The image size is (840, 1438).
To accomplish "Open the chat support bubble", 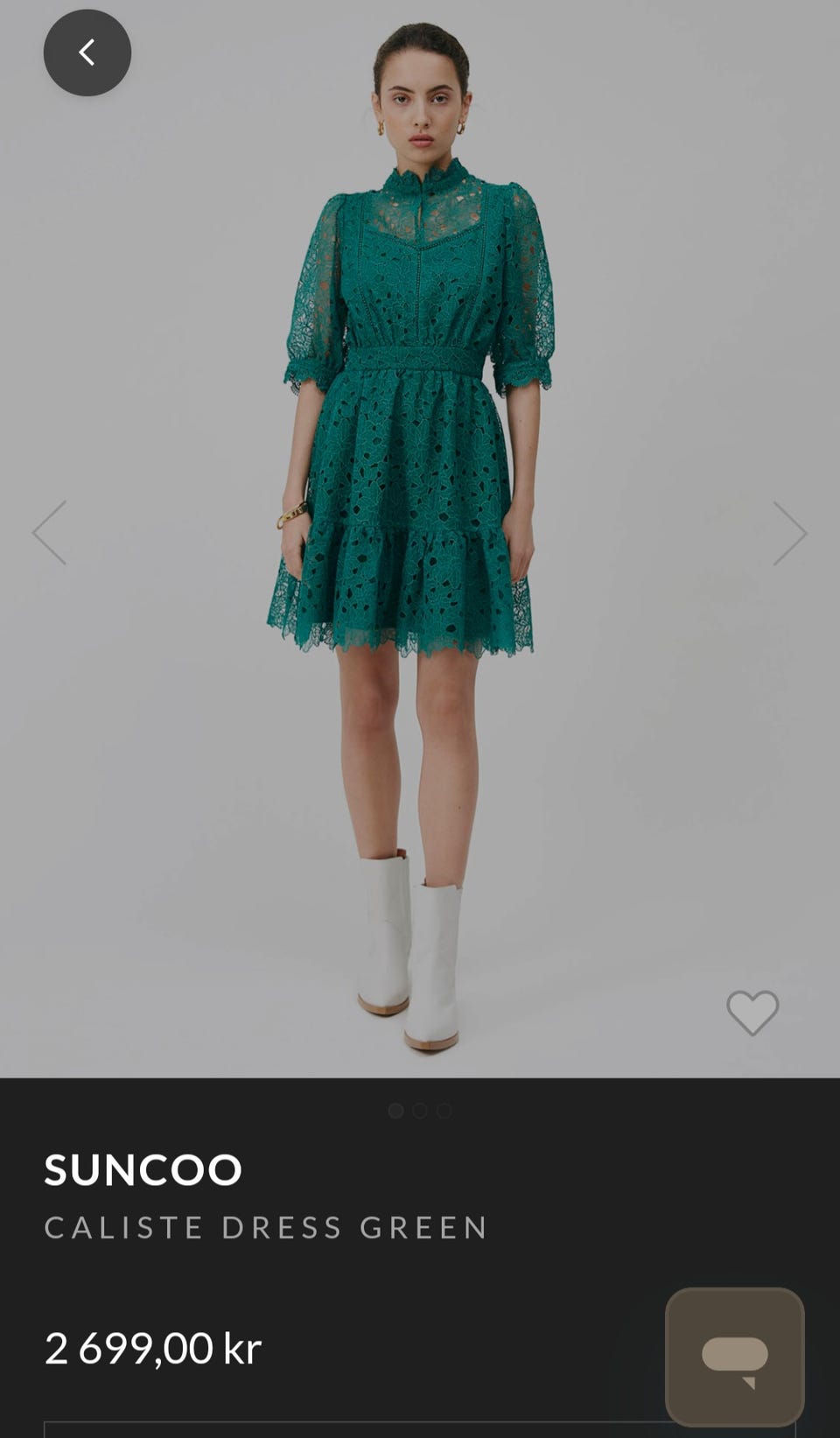I will 735,1357.
